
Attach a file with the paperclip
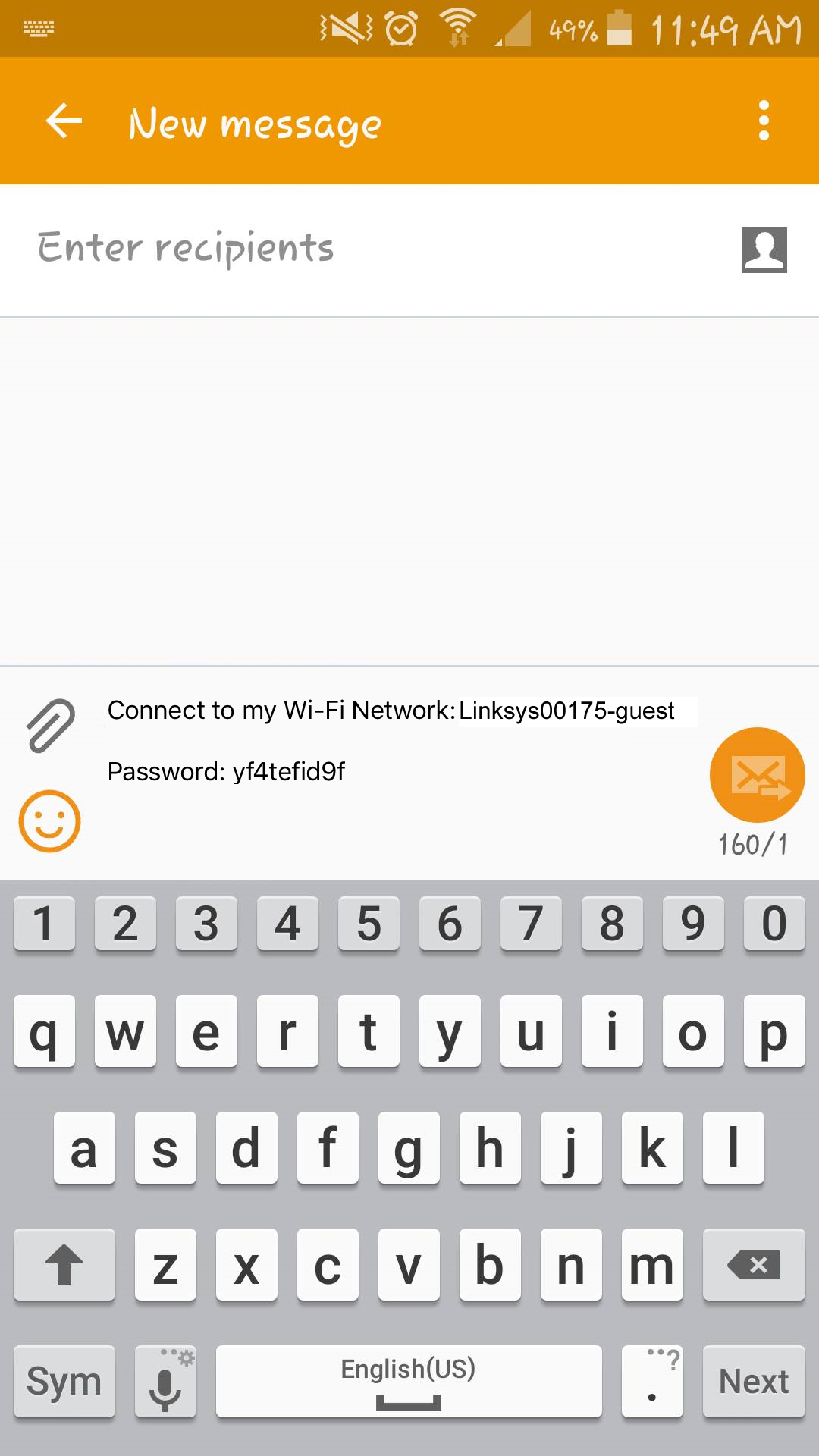pos(51,726)
